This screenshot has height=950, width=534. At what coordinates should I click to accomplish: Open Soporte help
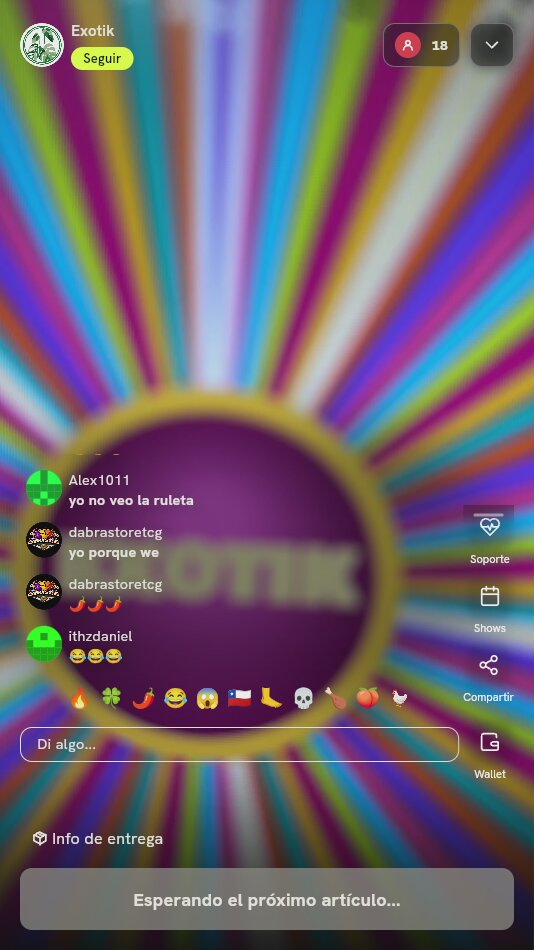click(x=489, y=537)
